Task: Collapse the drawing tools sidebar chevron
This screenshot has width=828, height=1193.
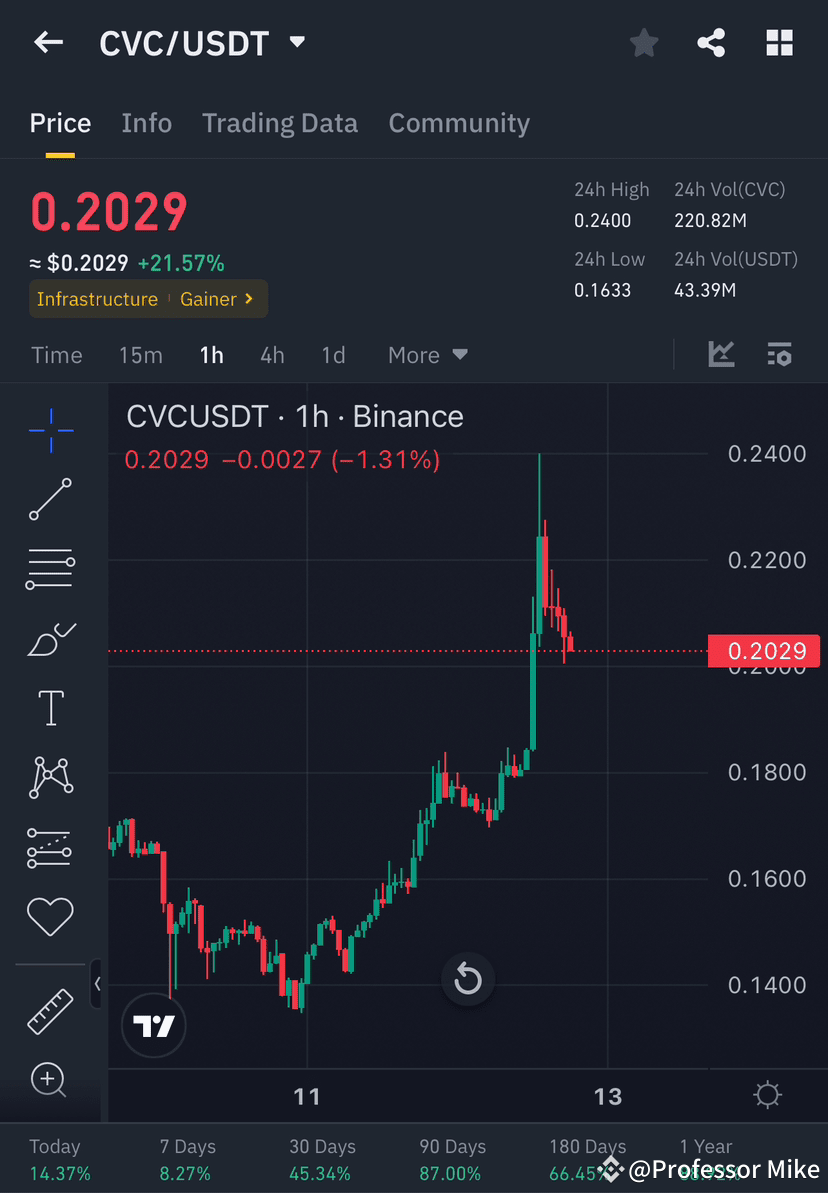Action: 97,984
